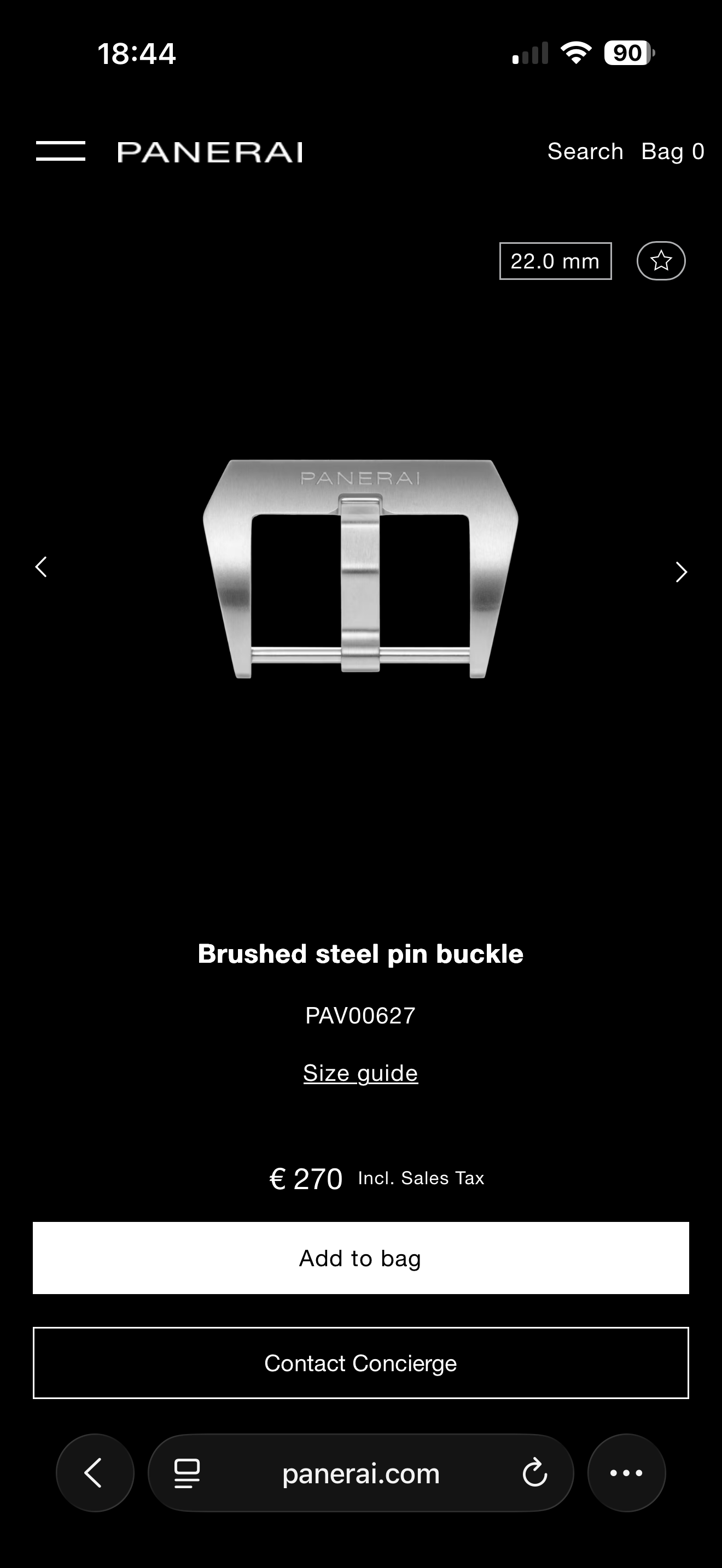
Task: Add to bag
Action: pyautogui.click(x=360, y=1258)
